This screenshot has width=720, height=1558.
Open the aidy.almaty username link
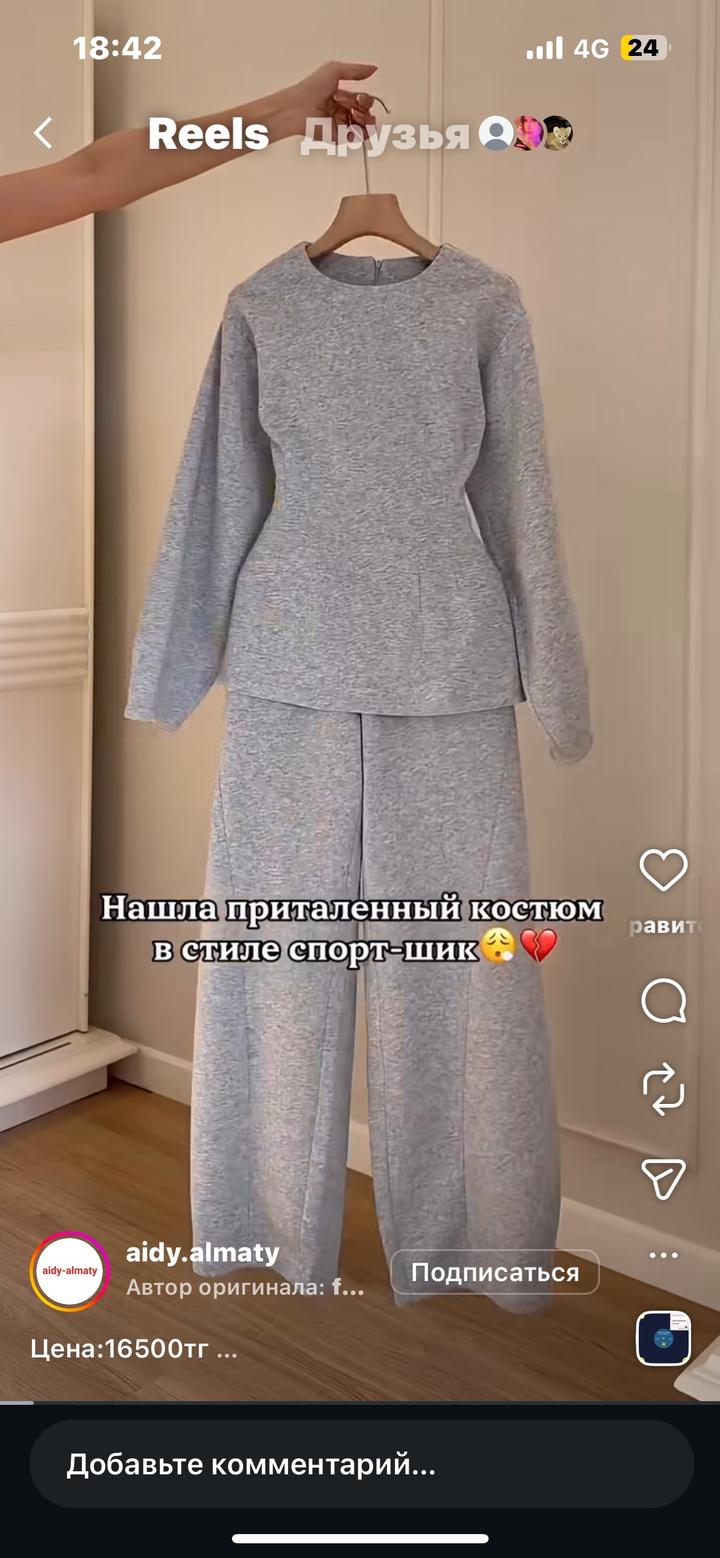point(203,1253)
